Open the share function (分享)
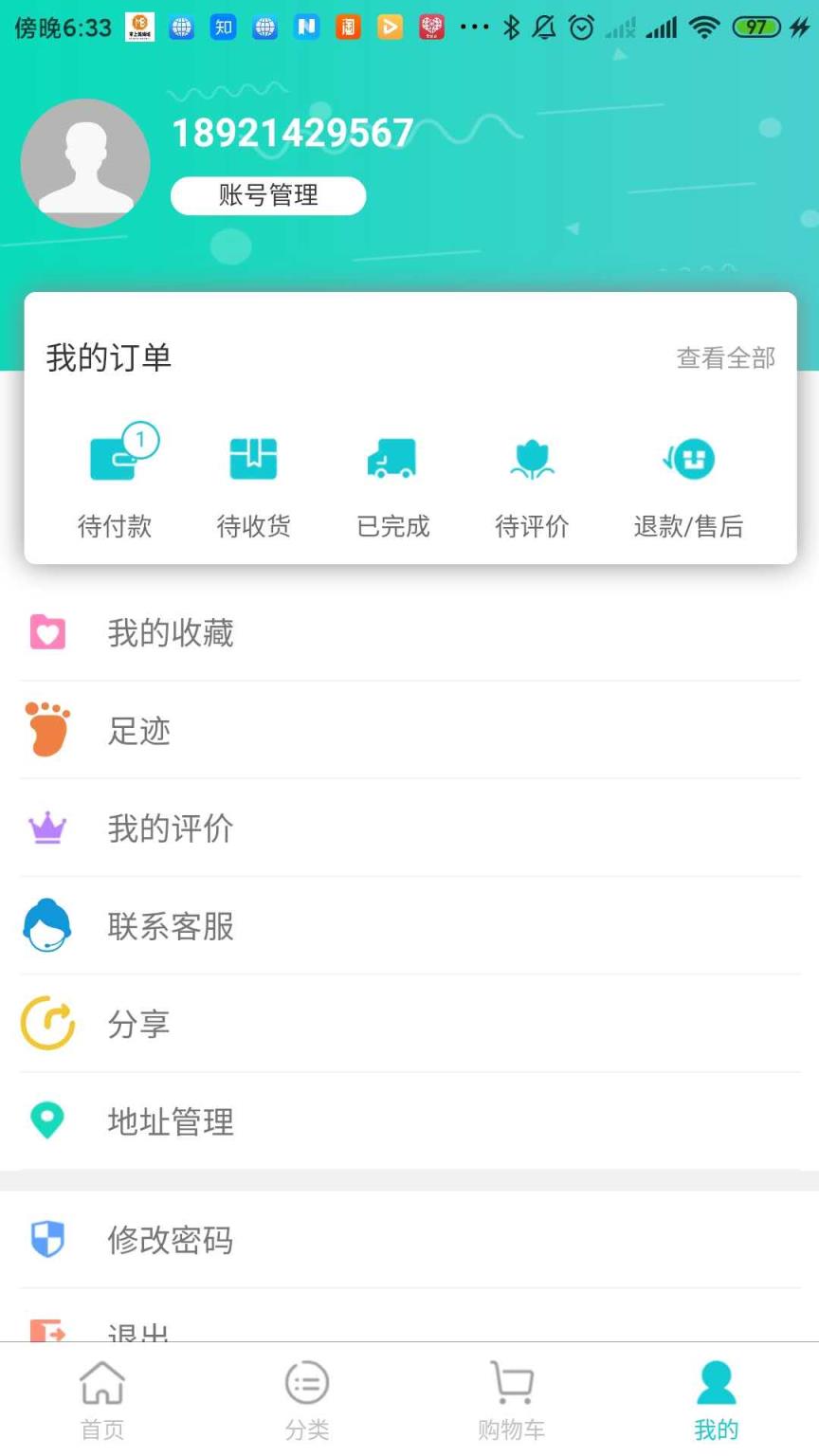Viewport: 819px width, 1456px height. [x=139, y=1024]
